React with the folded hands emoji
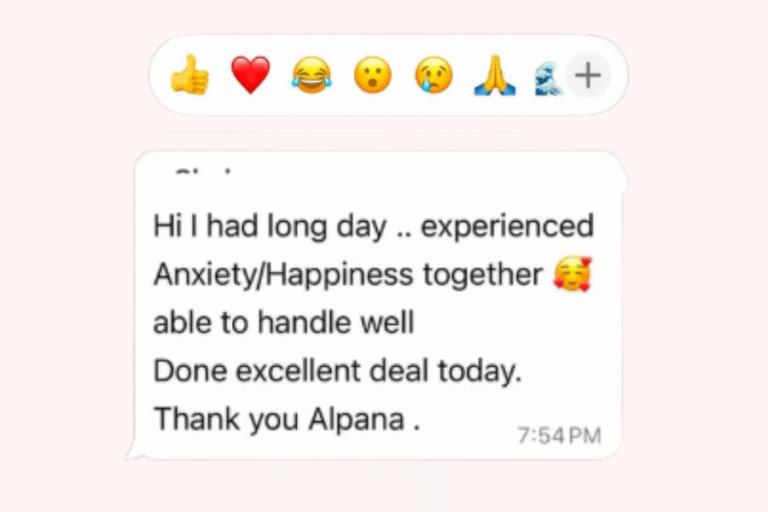Viewport: 768px width, 512px height. 494,75
